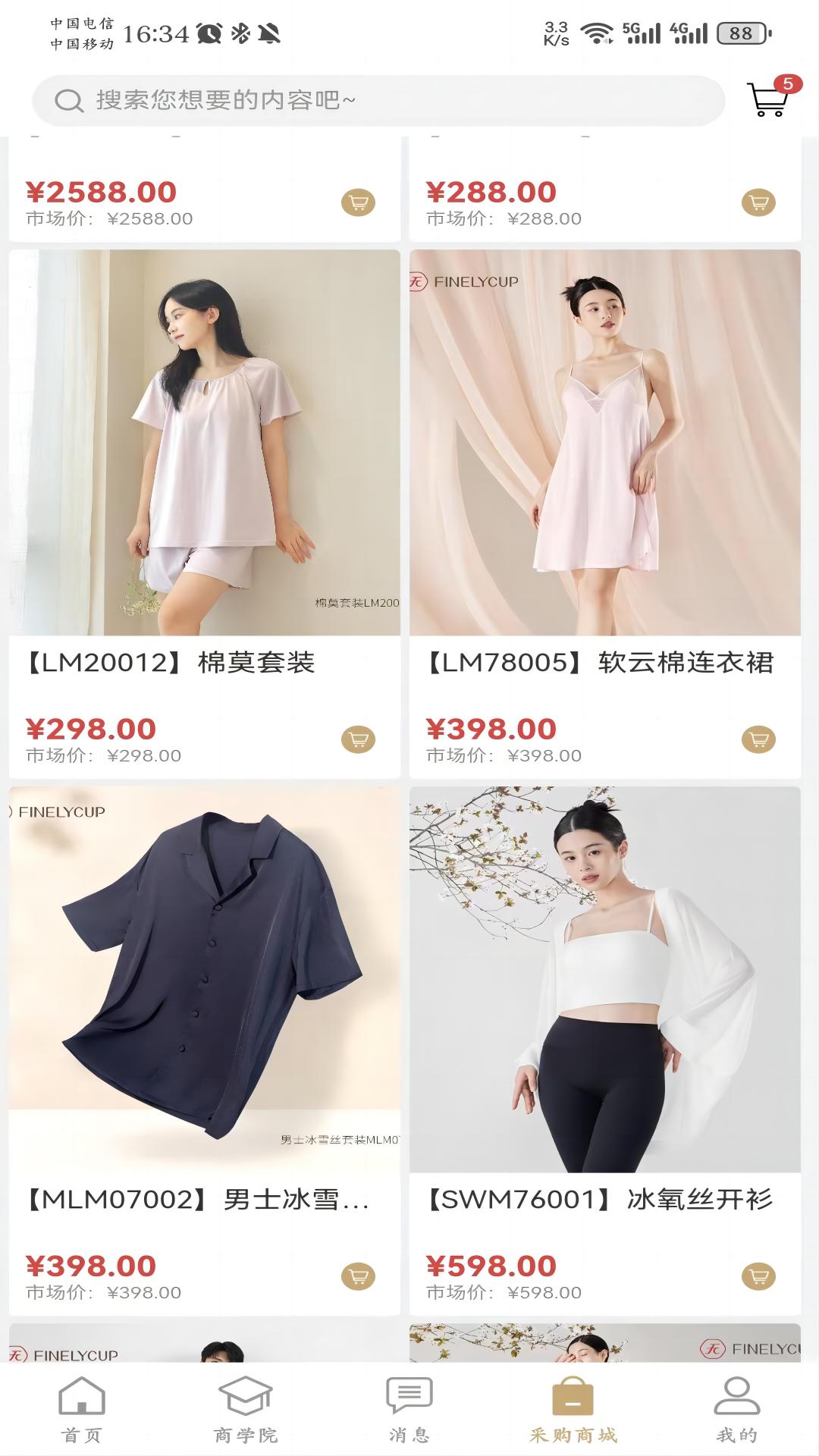Add LM20012 棉莫套装 to cart
The height and width of the screenshot is (1456, 819).
pos(358,739)
